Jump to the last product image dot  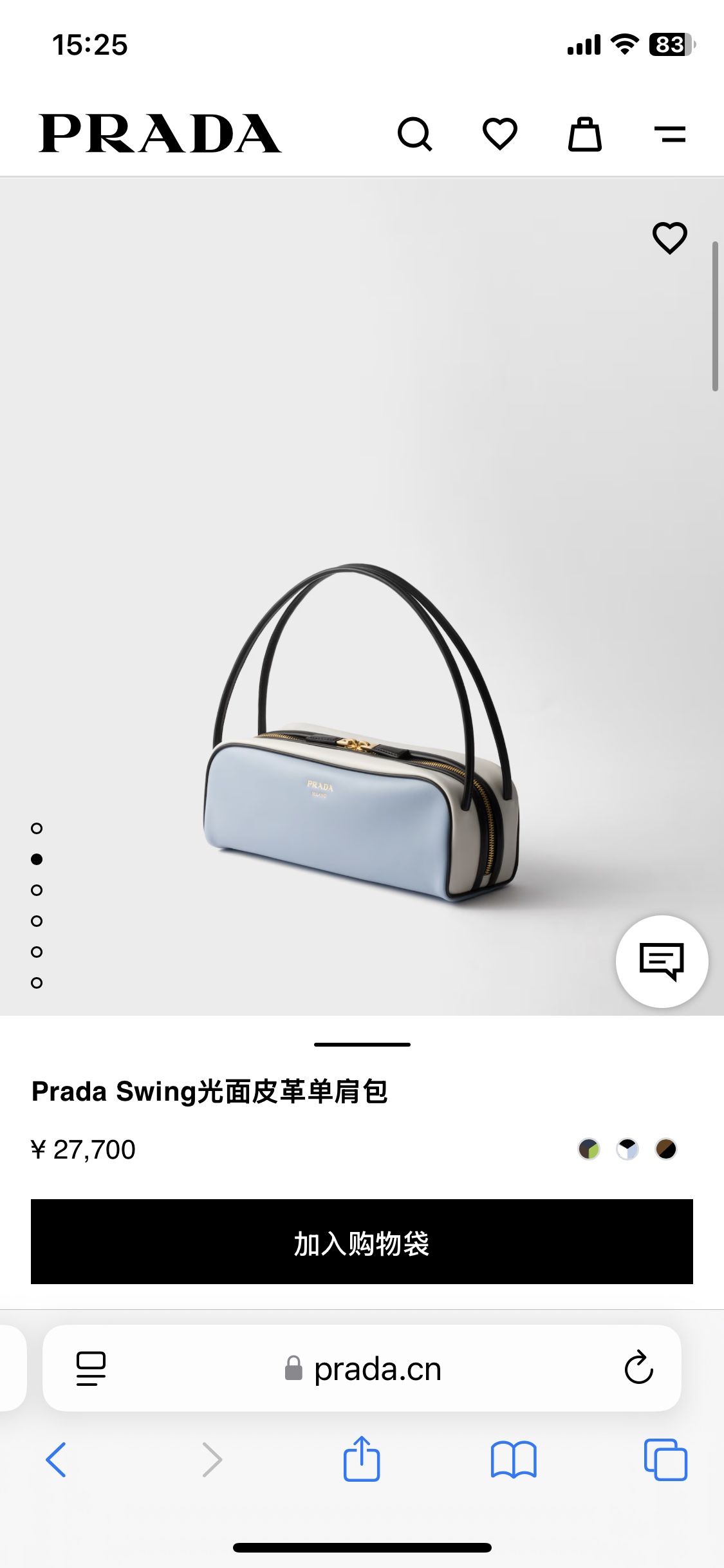37,983
